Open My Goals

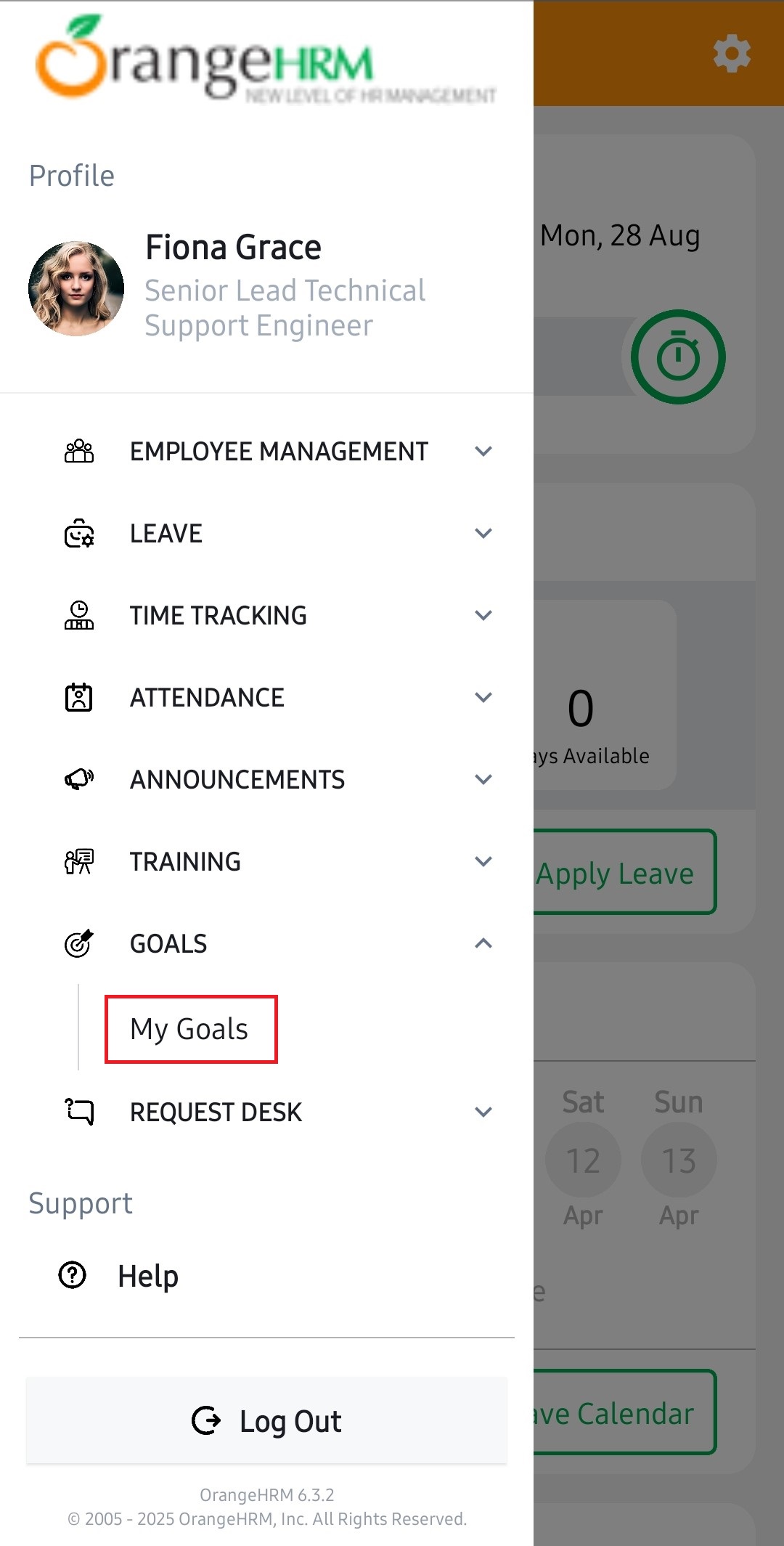(190, 1030)
